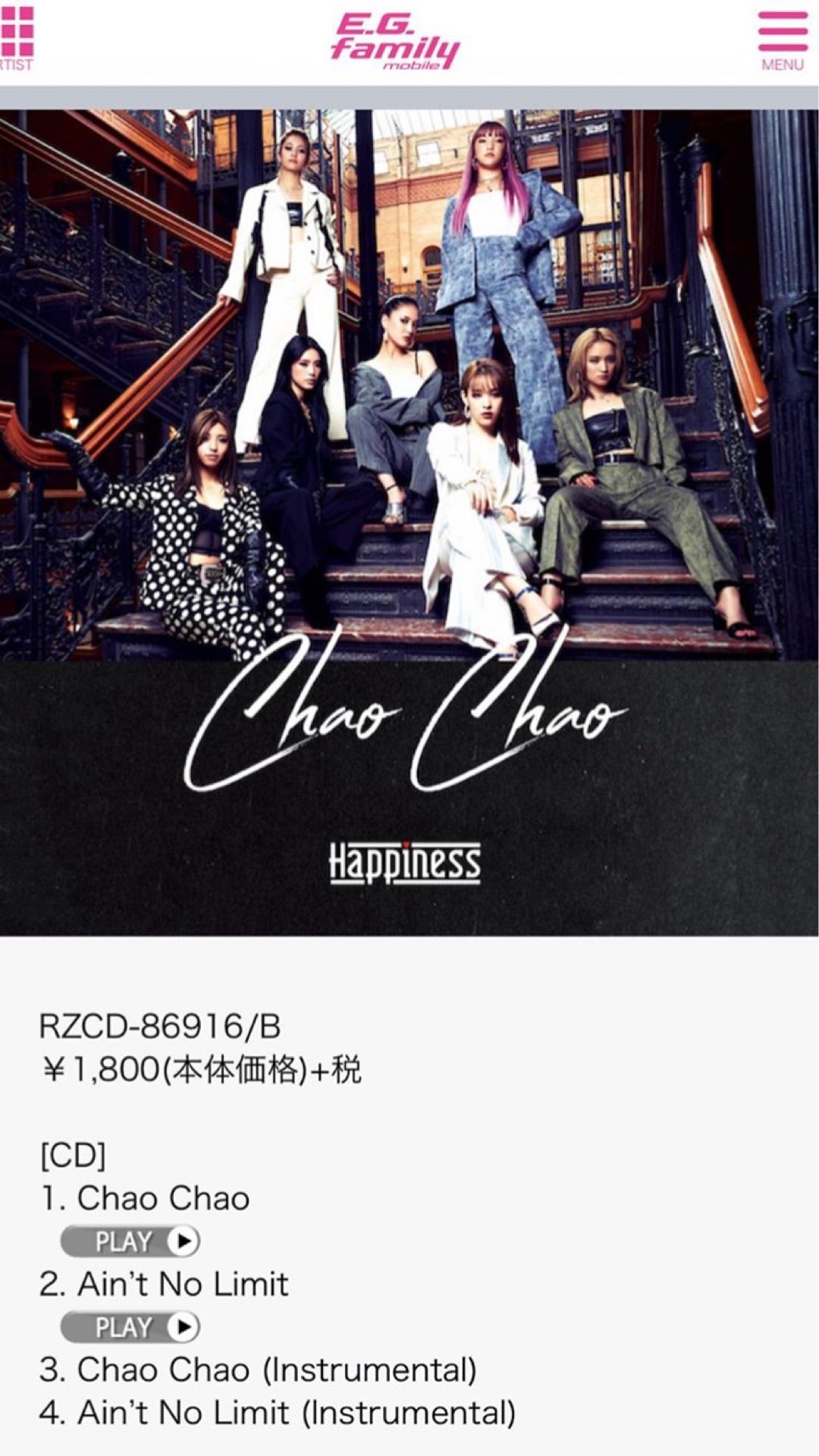Play the Ain't No Limit preview
The height and width of the screenshot is (1456, 819).
pos(130,1327)
